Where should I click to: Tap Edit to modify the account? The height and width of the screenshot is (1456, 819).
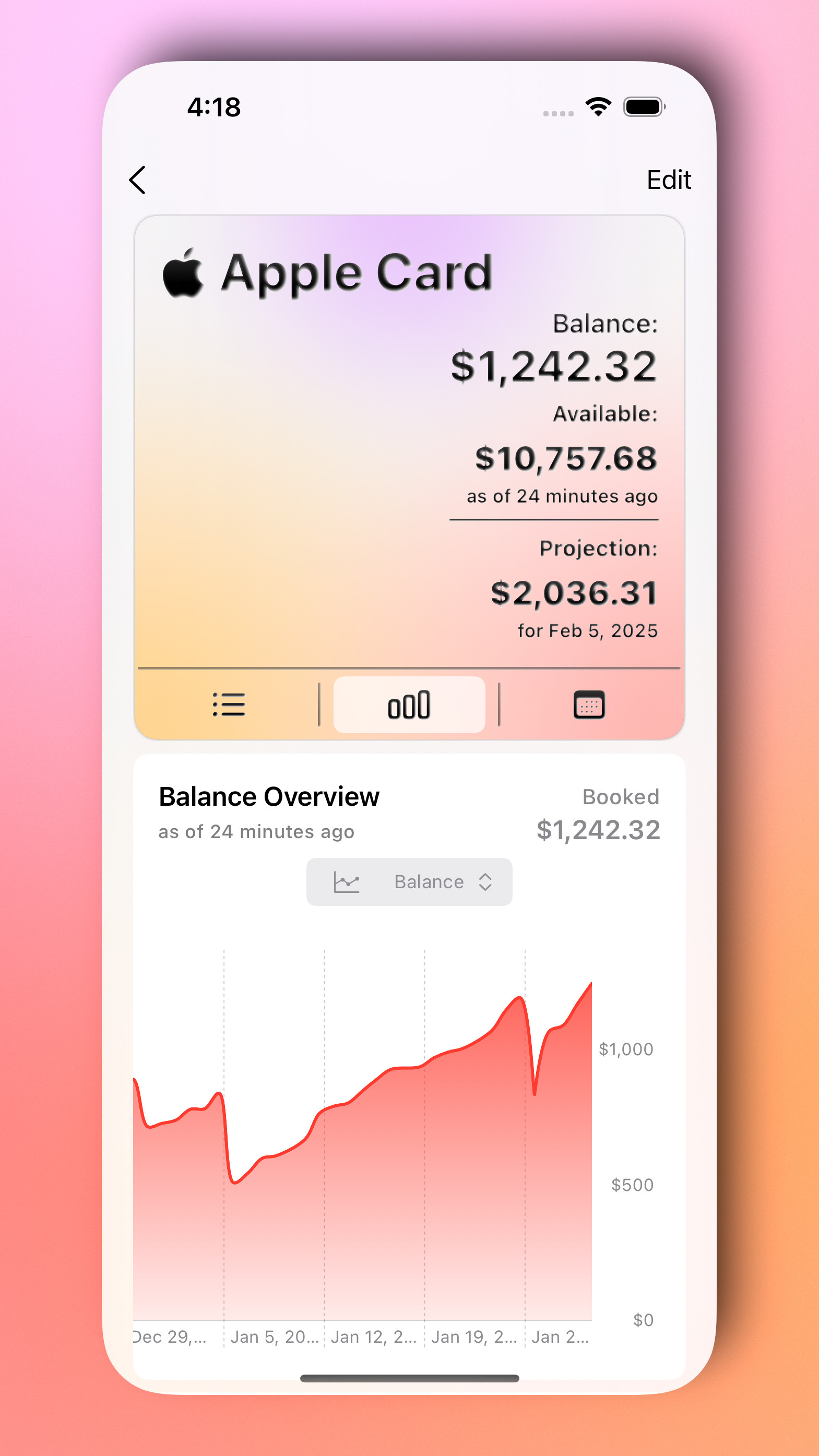pyautogui.click(x=668, y=181)
